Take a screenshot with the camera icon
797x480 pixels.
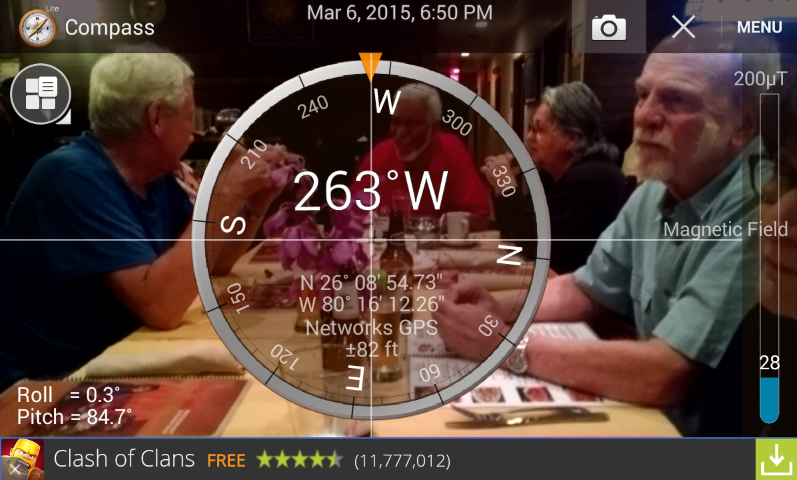608,27
